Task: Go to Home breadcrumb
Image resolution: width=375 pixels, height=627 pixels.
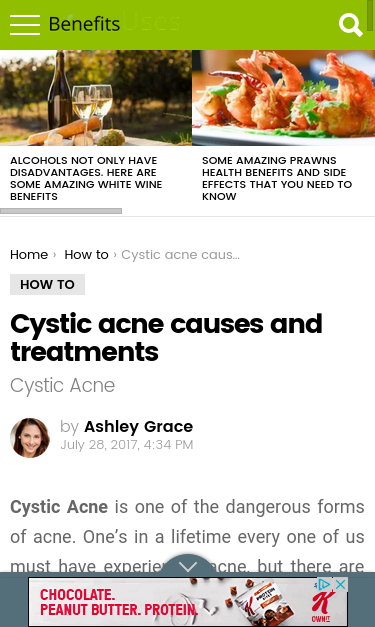Action: (x=29, y=254)
